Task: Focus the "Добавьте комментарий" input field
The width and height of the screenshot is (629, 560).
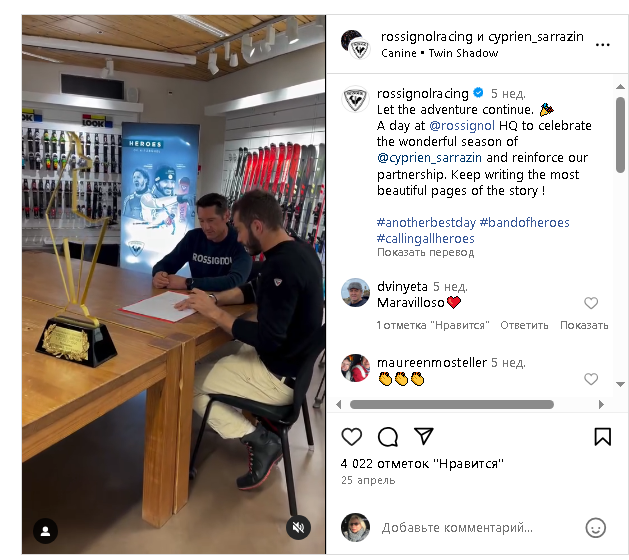Action: point(470,527)
